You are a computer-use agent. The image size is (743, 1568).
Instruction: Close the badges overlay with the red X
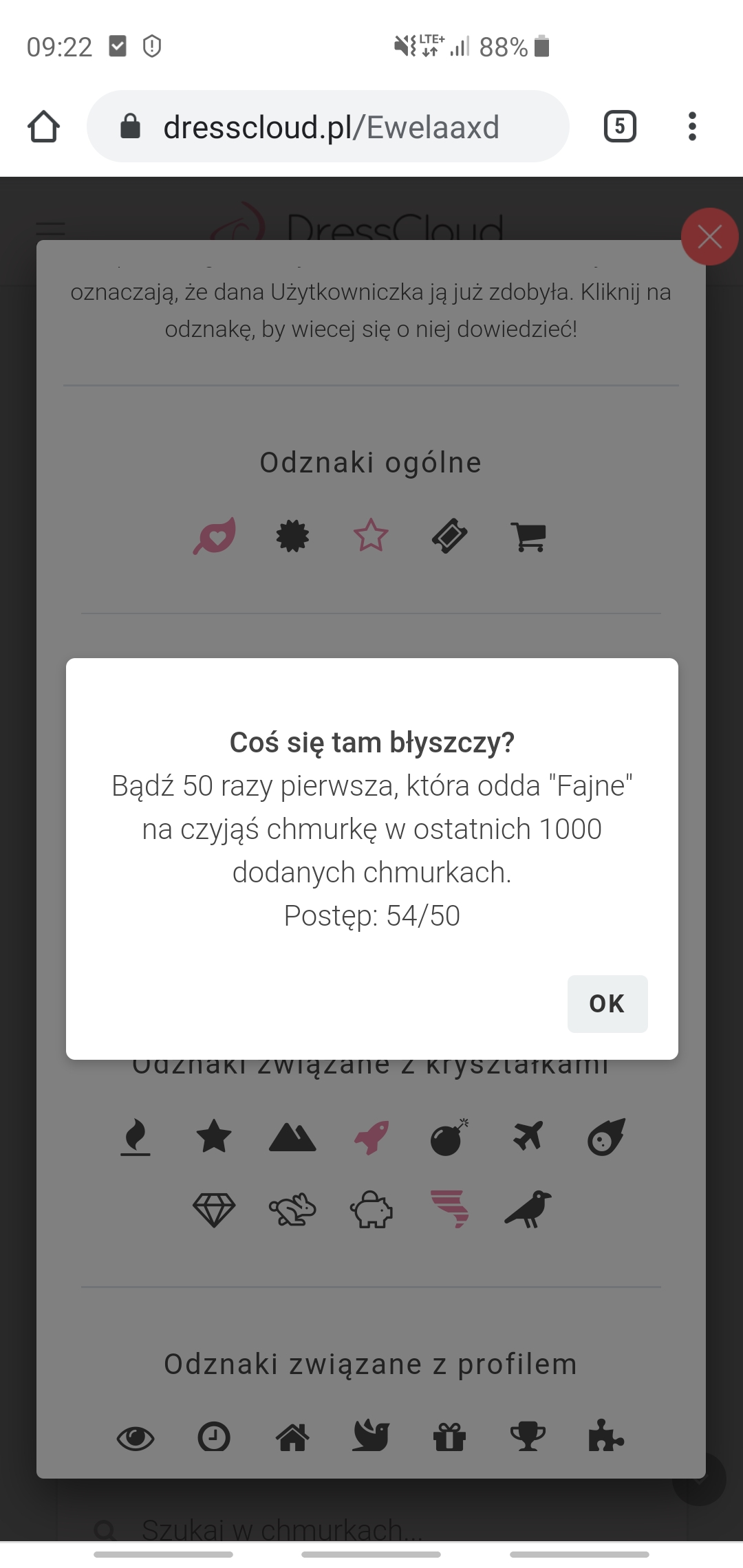[x=710, y=237]
